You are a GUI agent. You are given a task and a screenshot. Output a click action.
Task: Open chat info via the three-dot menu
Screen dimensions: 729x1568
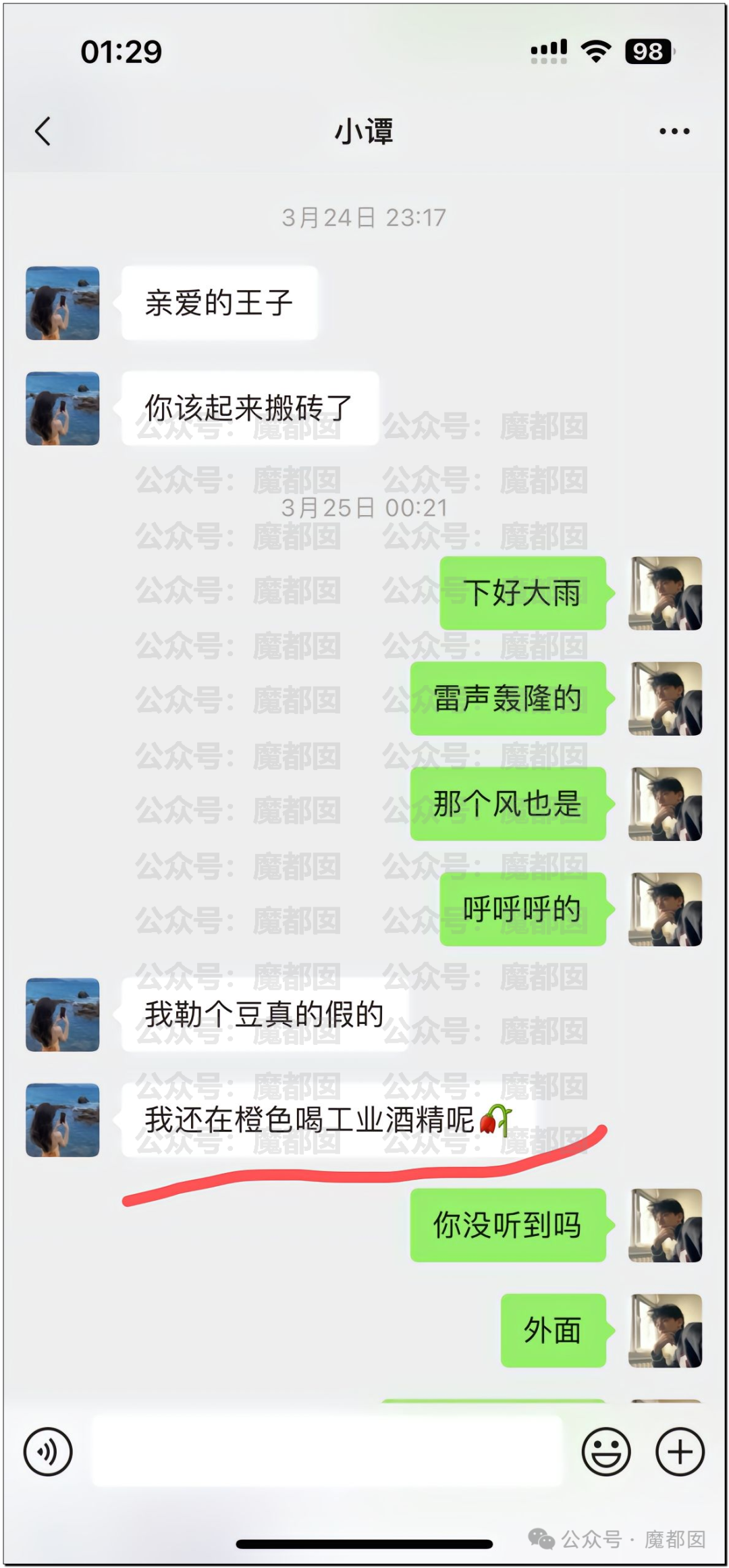coord(674,132)
